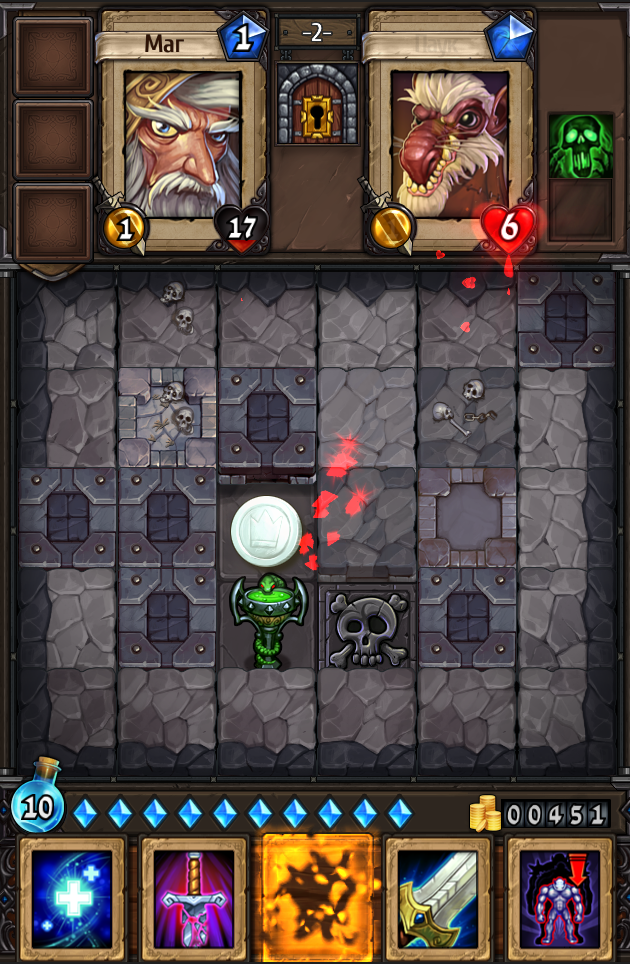Screen dimensions: 630x964
Task: Collect the white crown coin
Action: (x=266, y=527)
